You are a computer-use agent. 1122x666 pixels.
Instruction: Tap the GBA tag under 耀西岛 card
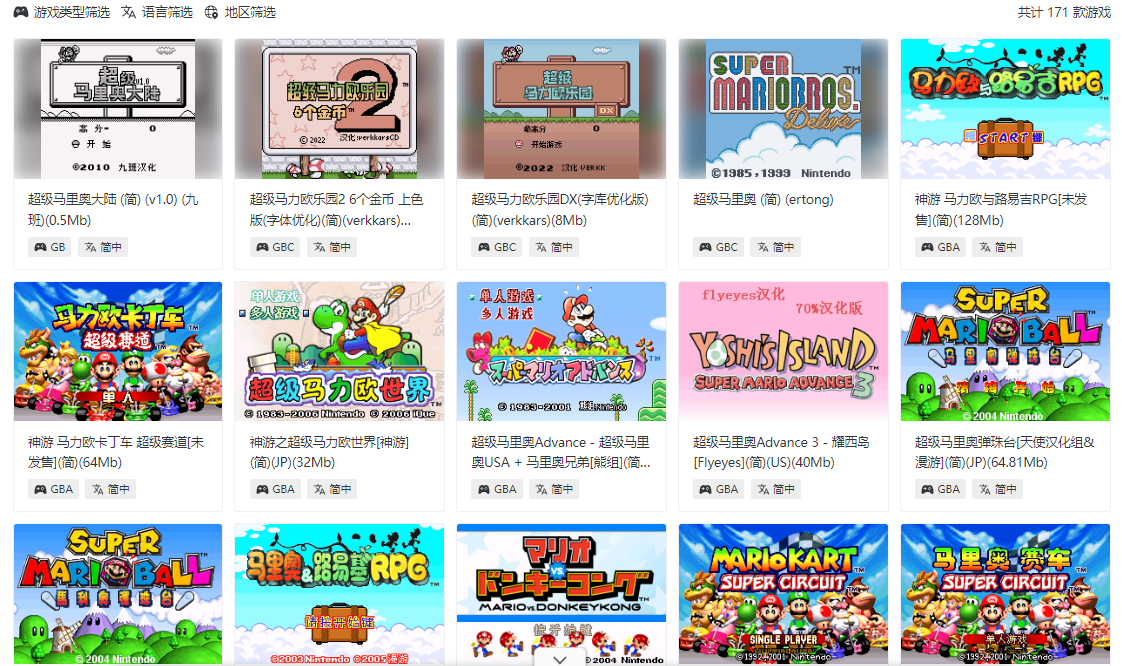pos(718,489)
